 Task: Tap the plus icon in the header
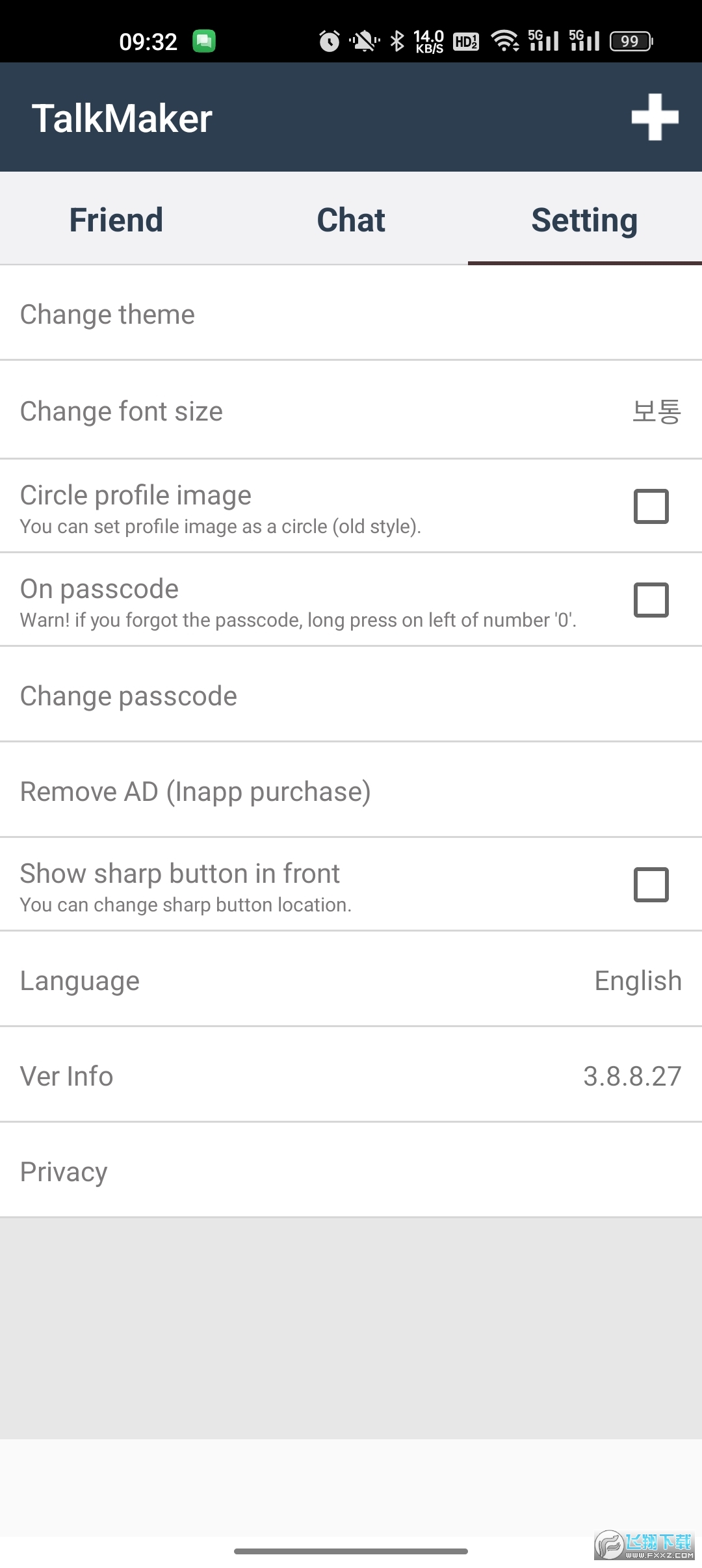[x=655, y=118]
